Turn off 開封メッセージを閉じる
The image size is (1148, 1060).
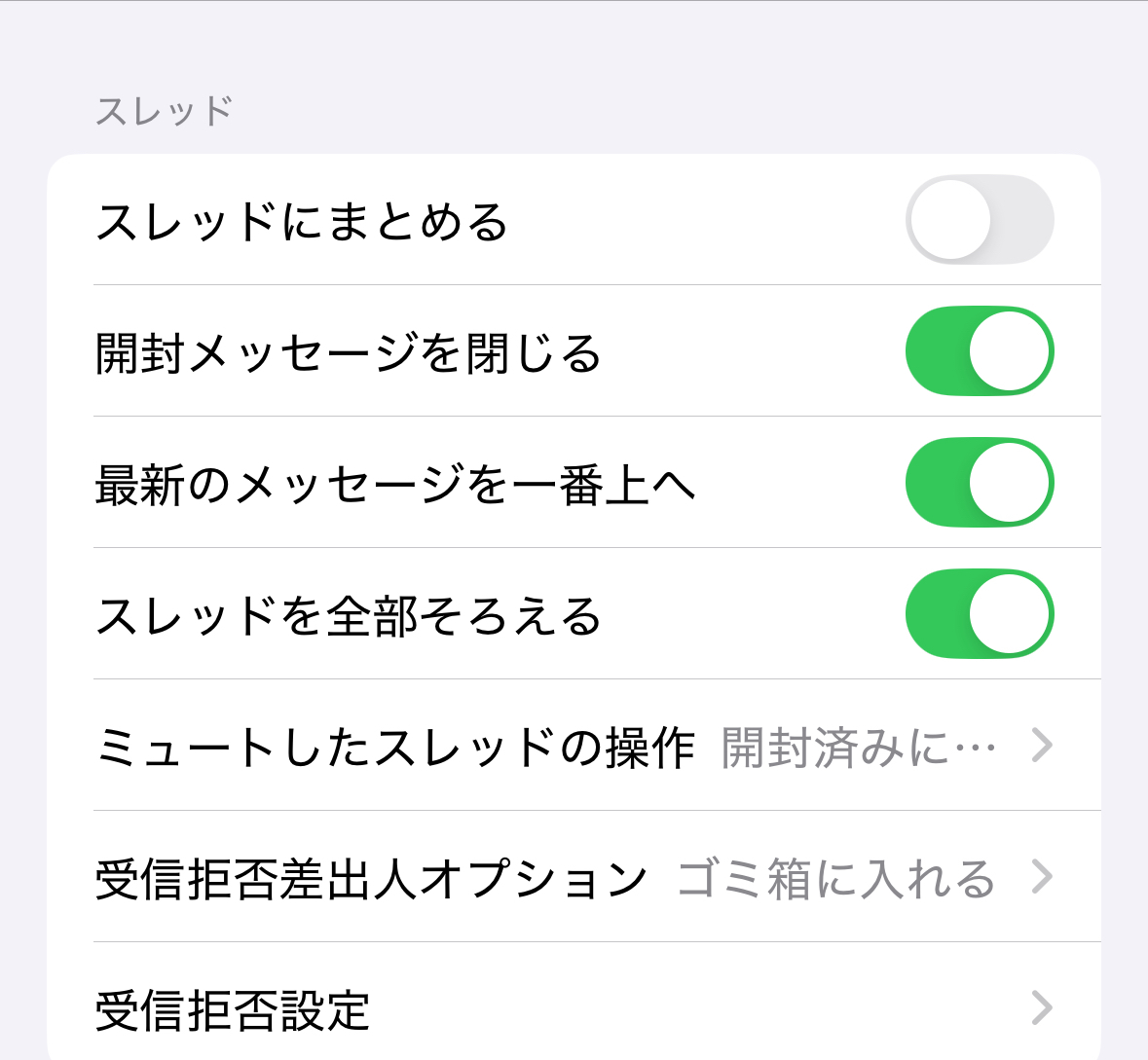click(980, 351)
